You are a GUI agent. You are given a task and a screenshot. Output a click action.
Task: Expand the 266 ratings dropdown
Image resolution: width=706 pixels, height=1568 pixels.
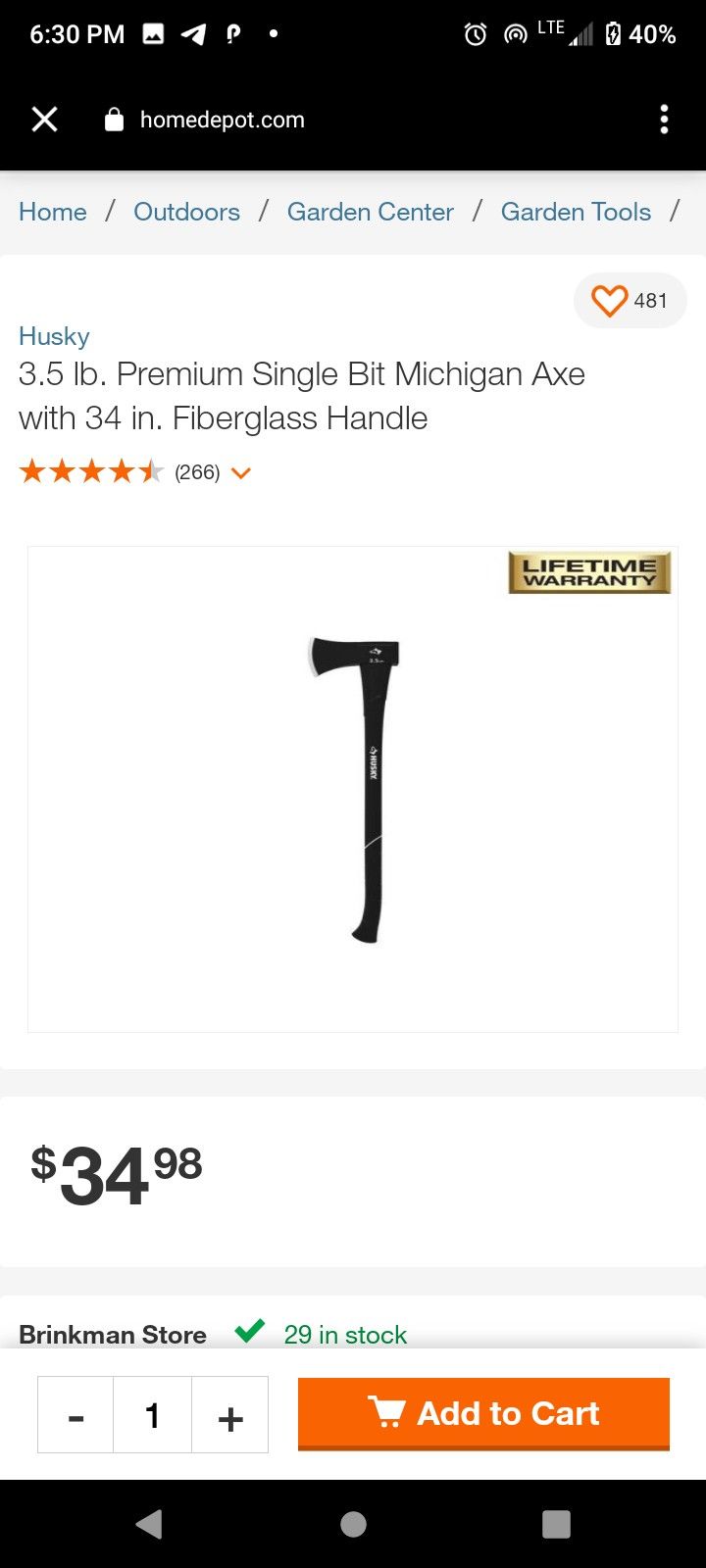240,473
